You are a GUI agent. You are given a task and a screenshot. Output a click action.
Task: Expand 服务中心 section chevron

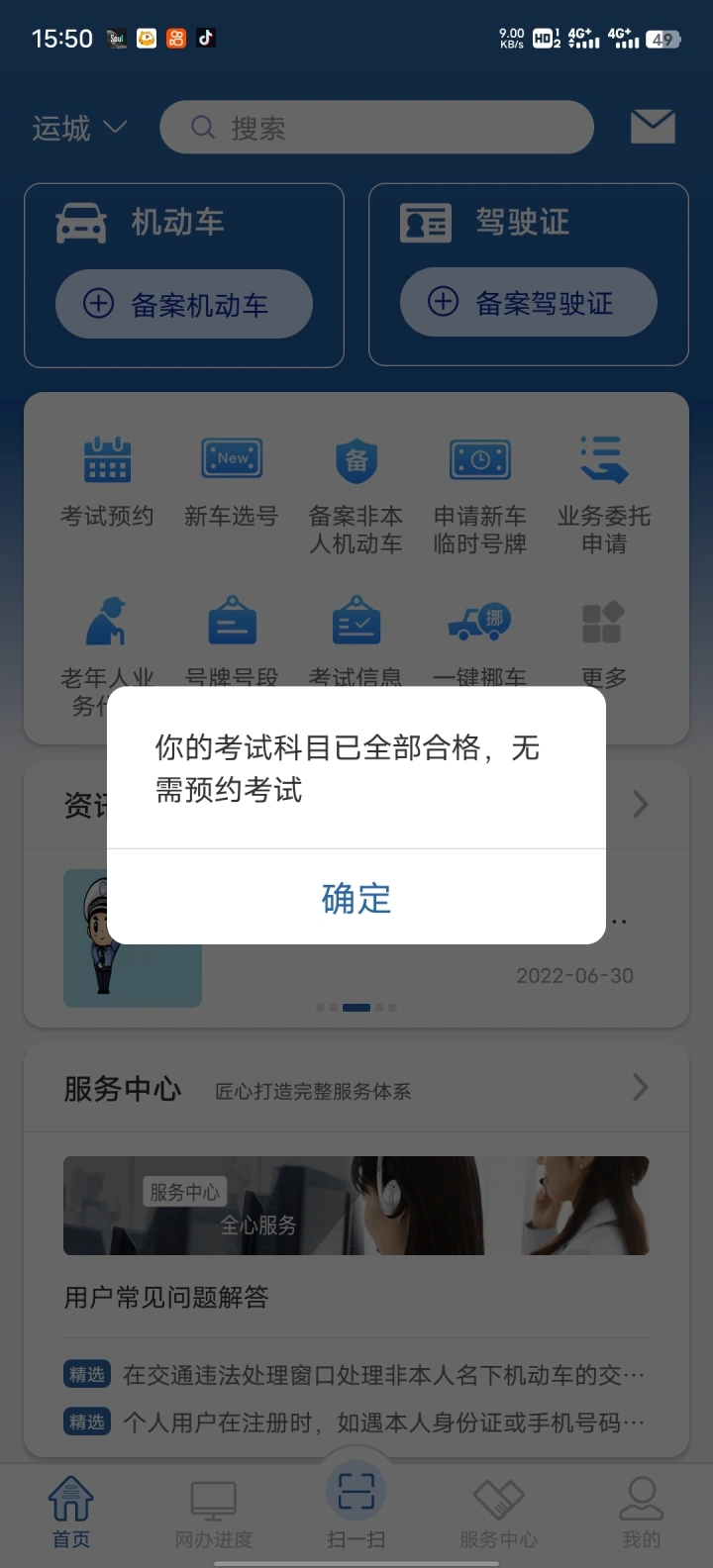click(641, 1088)
